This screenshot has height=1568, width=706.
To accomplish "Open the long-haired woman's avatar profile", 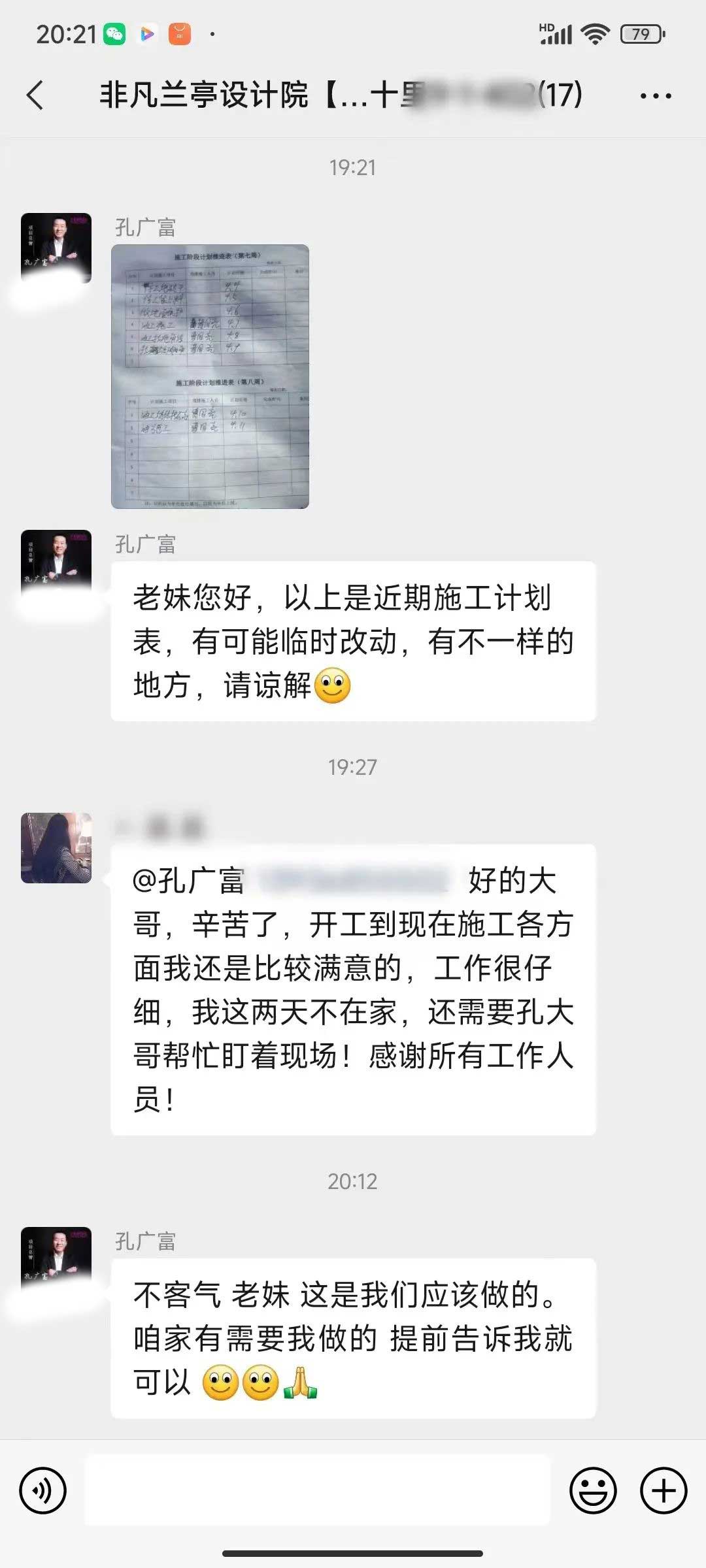I will pos(56,848).
